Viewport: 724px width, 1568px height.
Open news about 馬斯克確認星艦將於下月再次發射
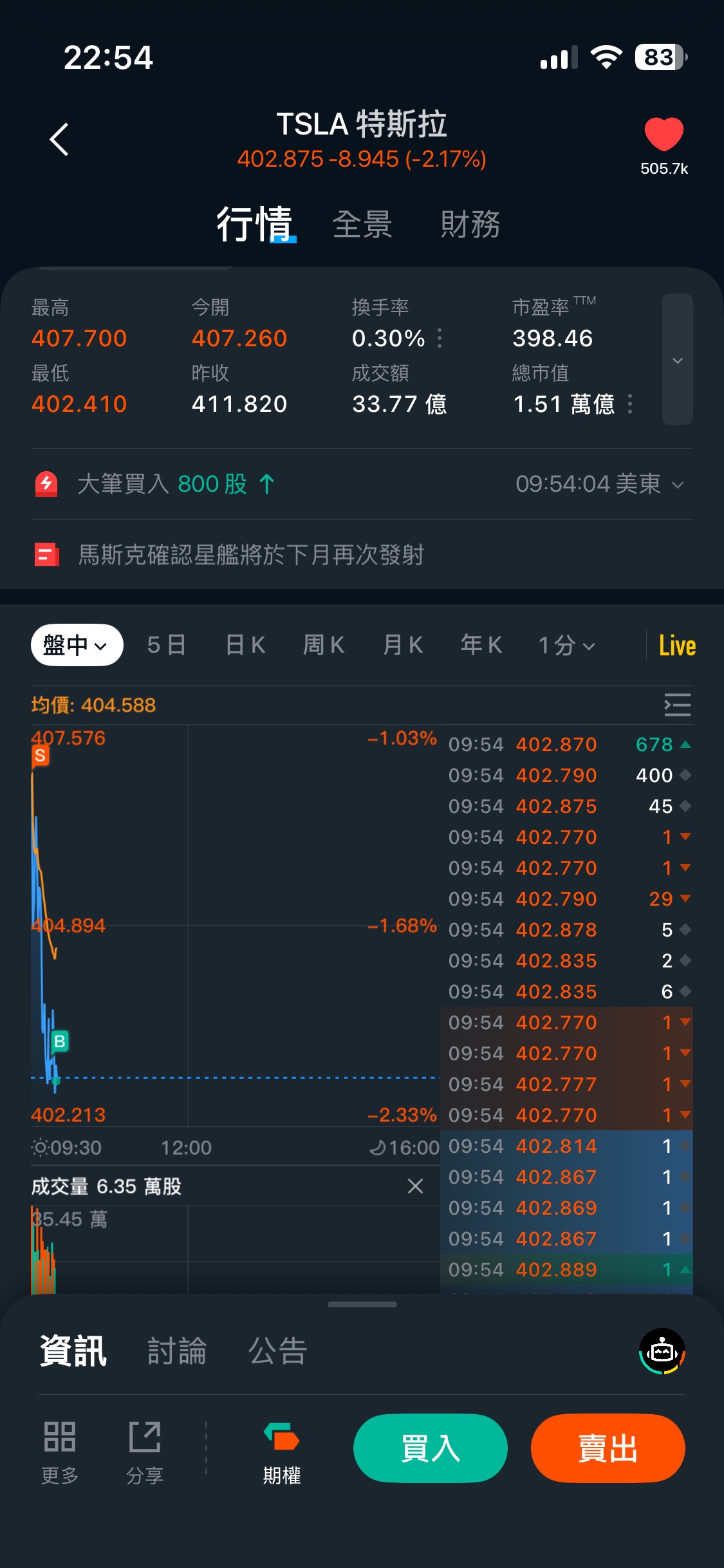pyautogui.click(x=251, y=555)
